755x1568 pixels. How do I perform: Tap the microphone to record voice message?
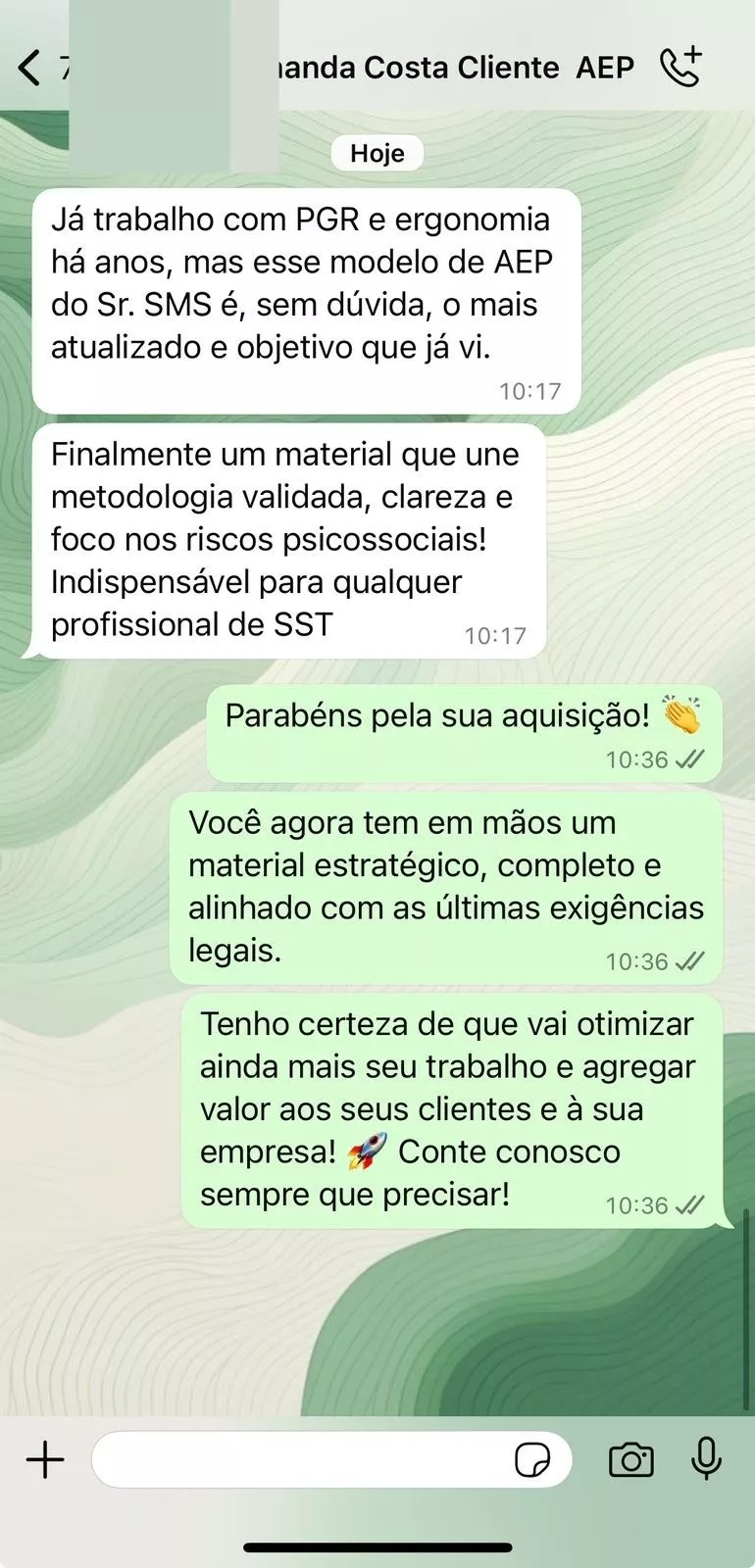pyautogui.click(x=706, y=1459)
